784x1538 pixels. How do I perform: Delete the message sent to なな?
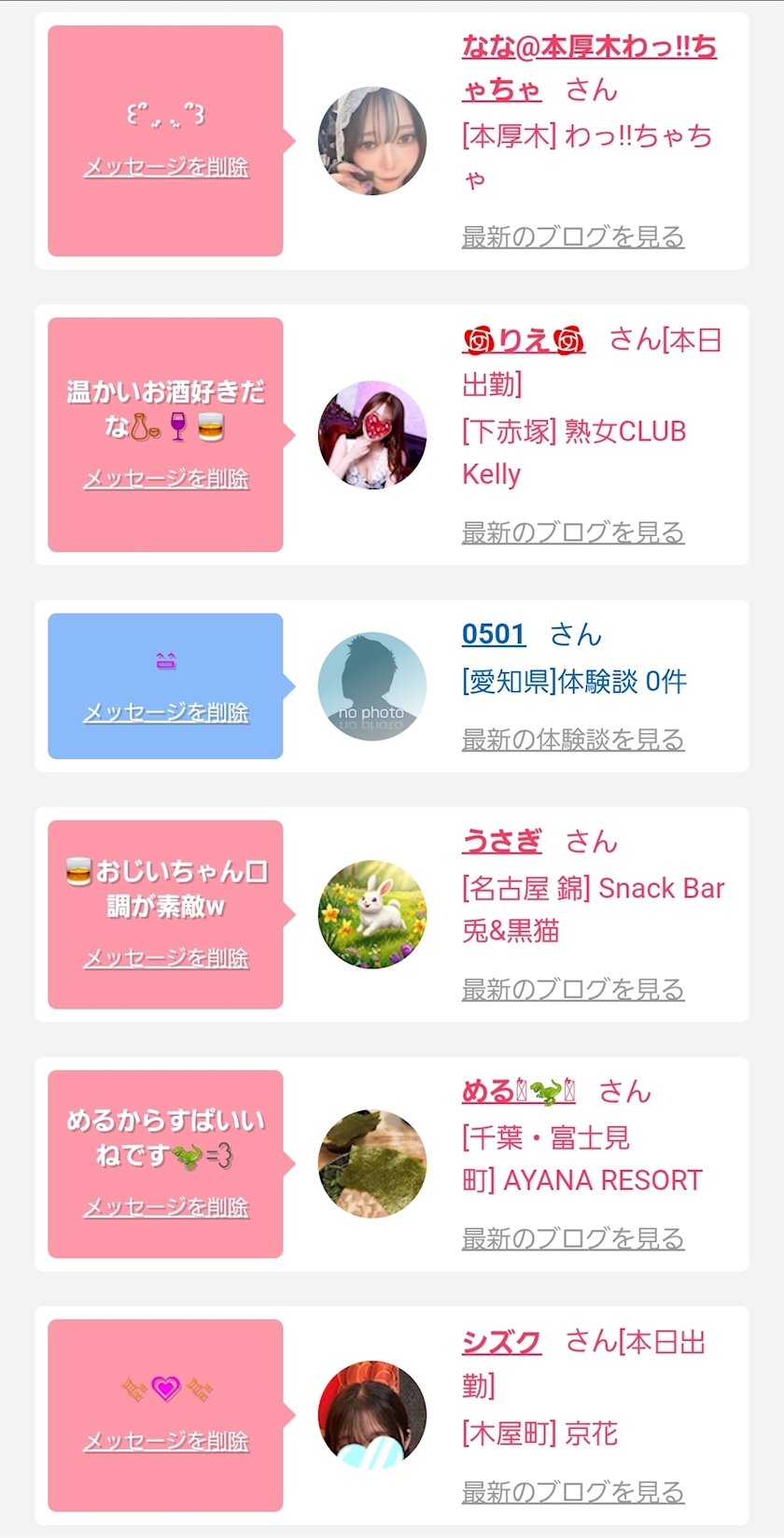tap(166, 167)
